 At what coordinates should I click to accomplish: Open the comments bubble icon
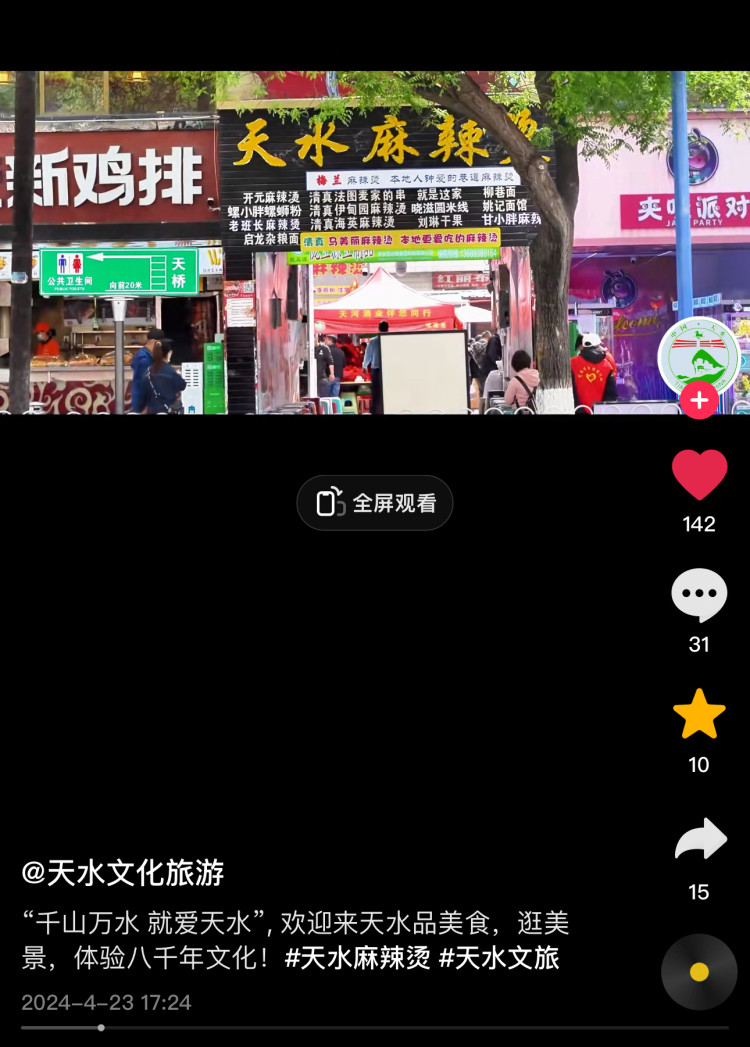coord(699,595)
